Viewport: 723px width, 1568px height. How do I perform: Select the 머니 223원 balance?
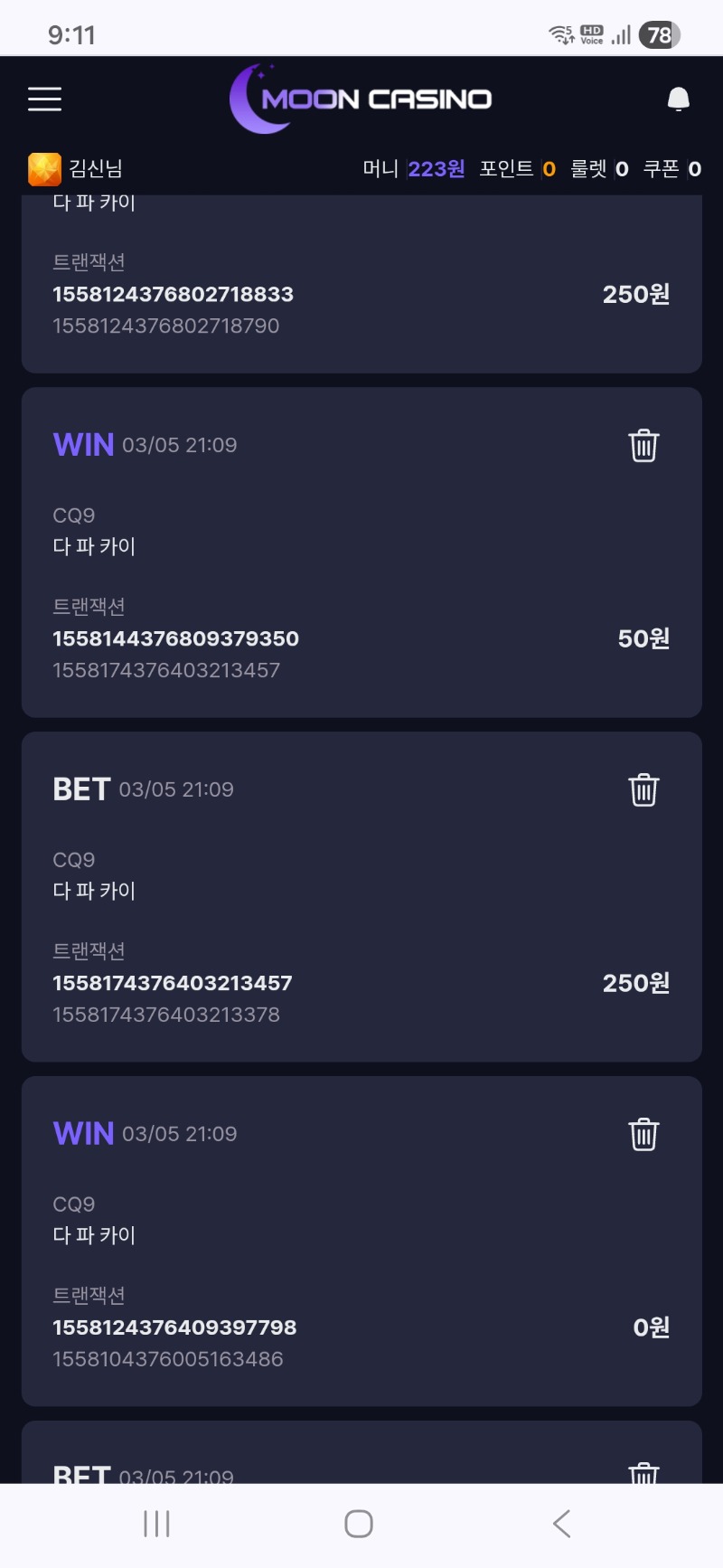[x=436, y=168]
